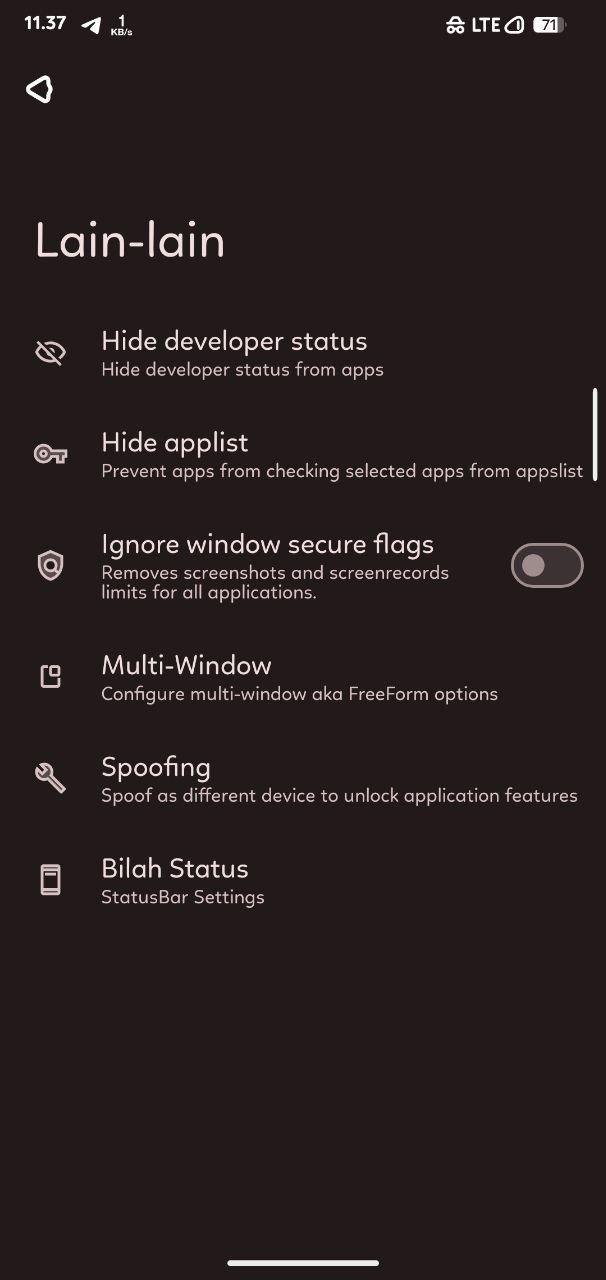The width and height of the screenshot is (606, 1280).
Task: Enable the Ignore window secure flags switch
Action: pos(547,566)
